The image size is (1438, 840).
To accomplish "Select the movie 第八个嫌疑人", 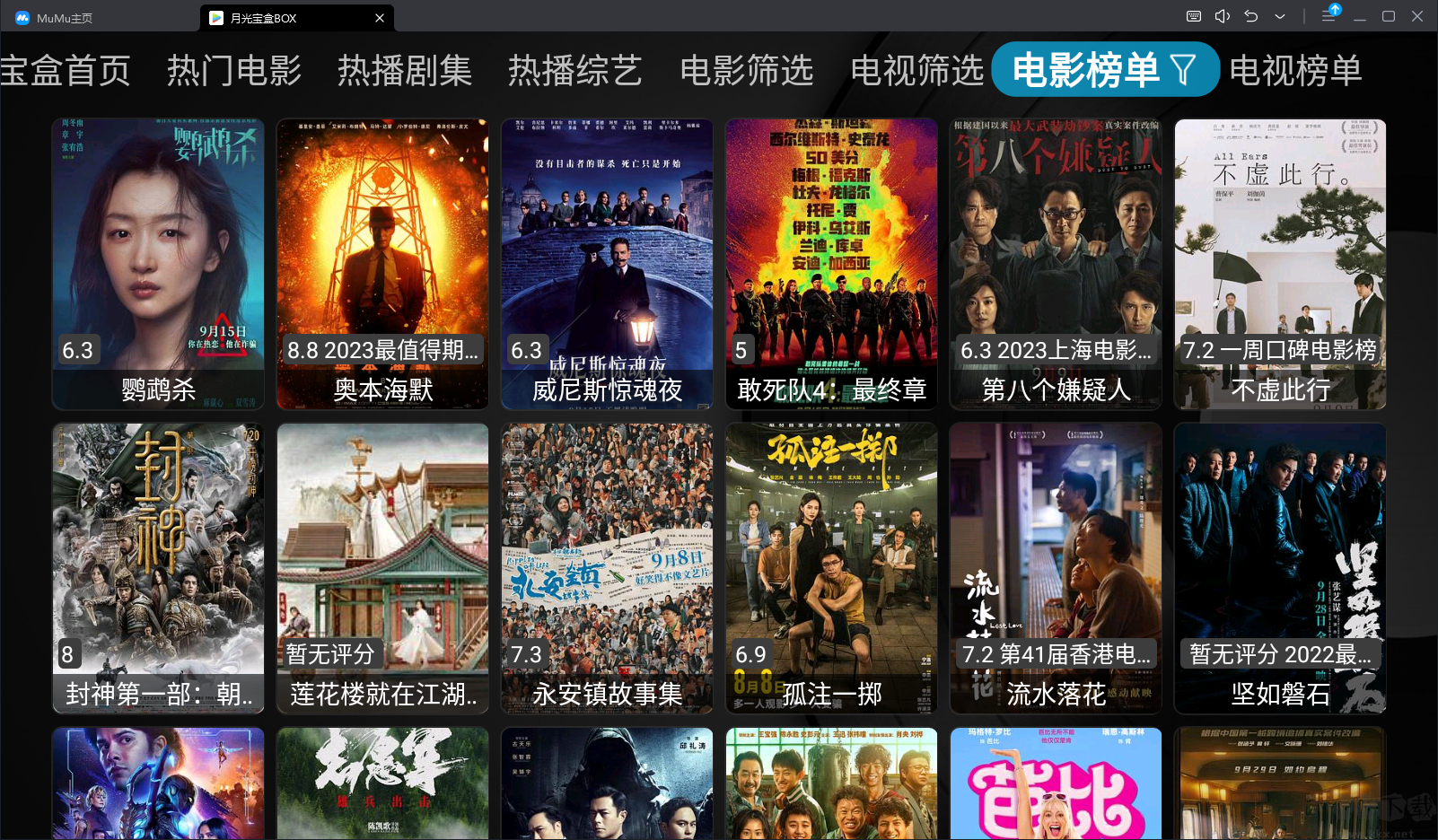I will pyautogui.click(x=1057, y=264).
